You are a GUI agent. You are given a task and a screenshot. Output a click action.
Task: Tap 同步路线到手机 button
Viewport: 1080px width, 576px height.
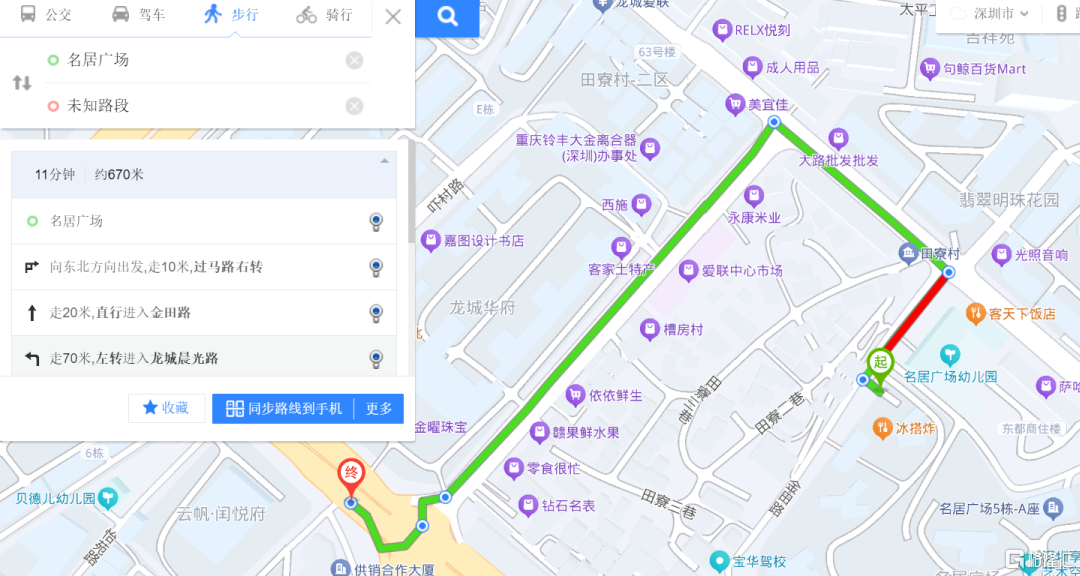click(x=284, y=408)
